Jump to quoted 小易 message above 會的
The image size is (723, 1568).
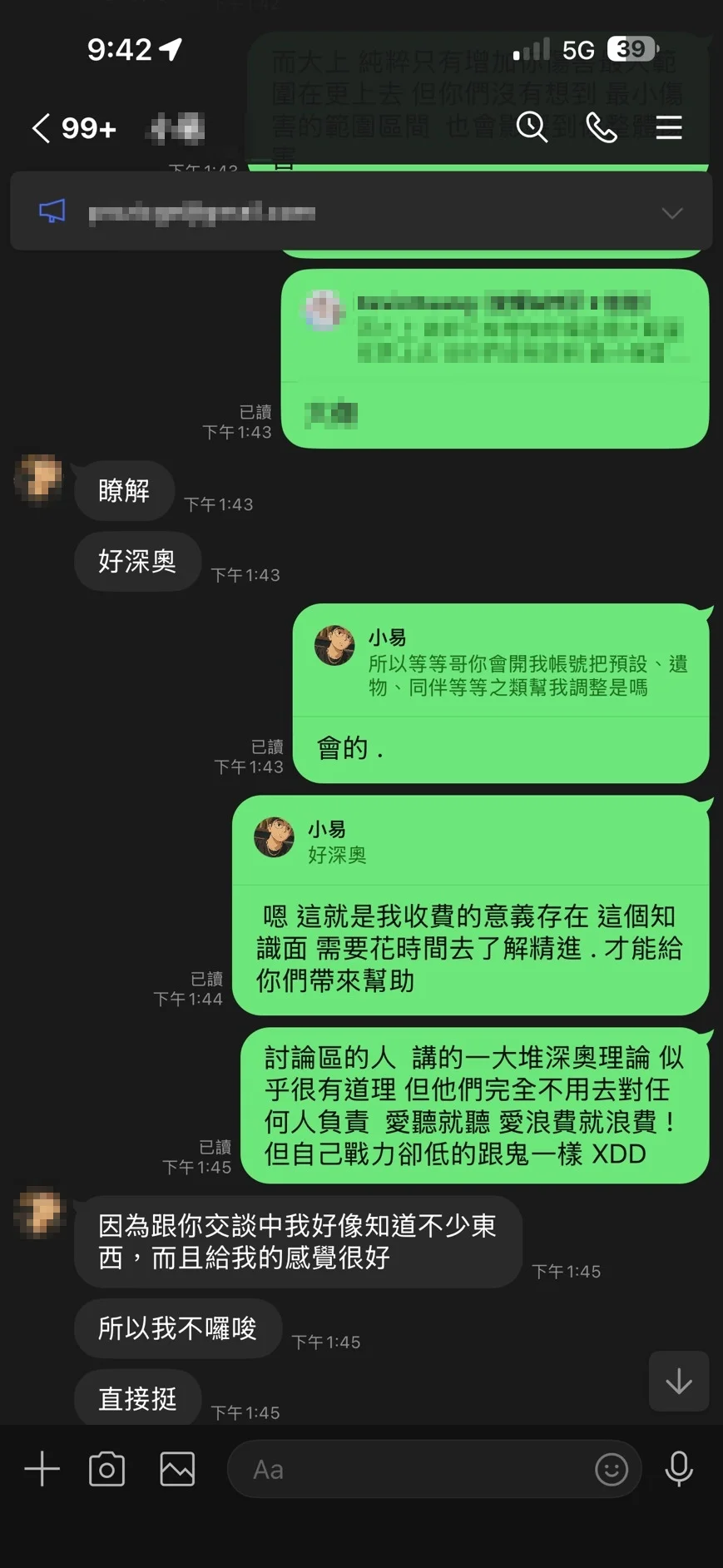tap(501, 663)
